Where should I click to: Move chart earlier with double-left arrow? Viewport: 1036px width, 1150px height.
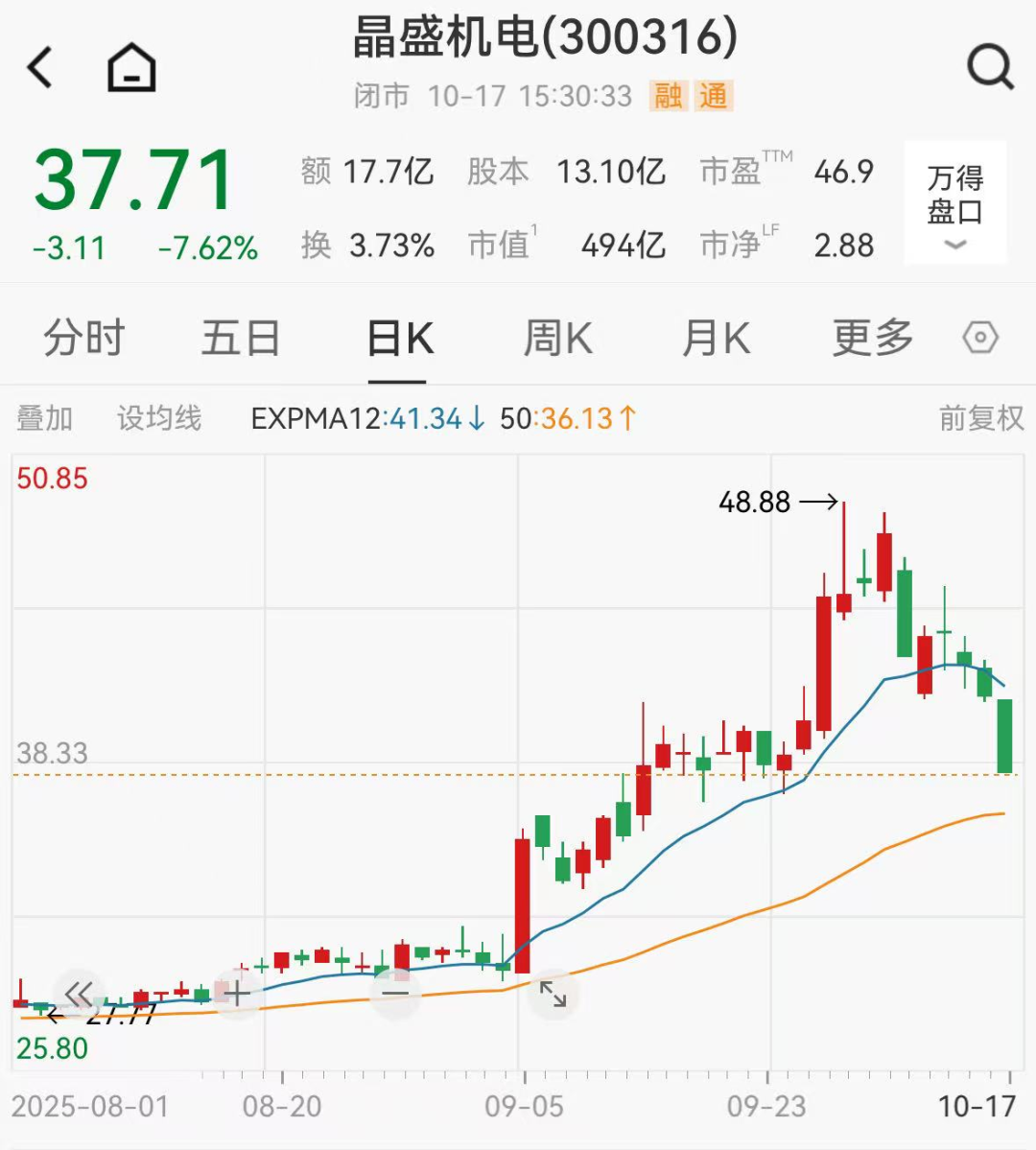[x=78, y=995]
